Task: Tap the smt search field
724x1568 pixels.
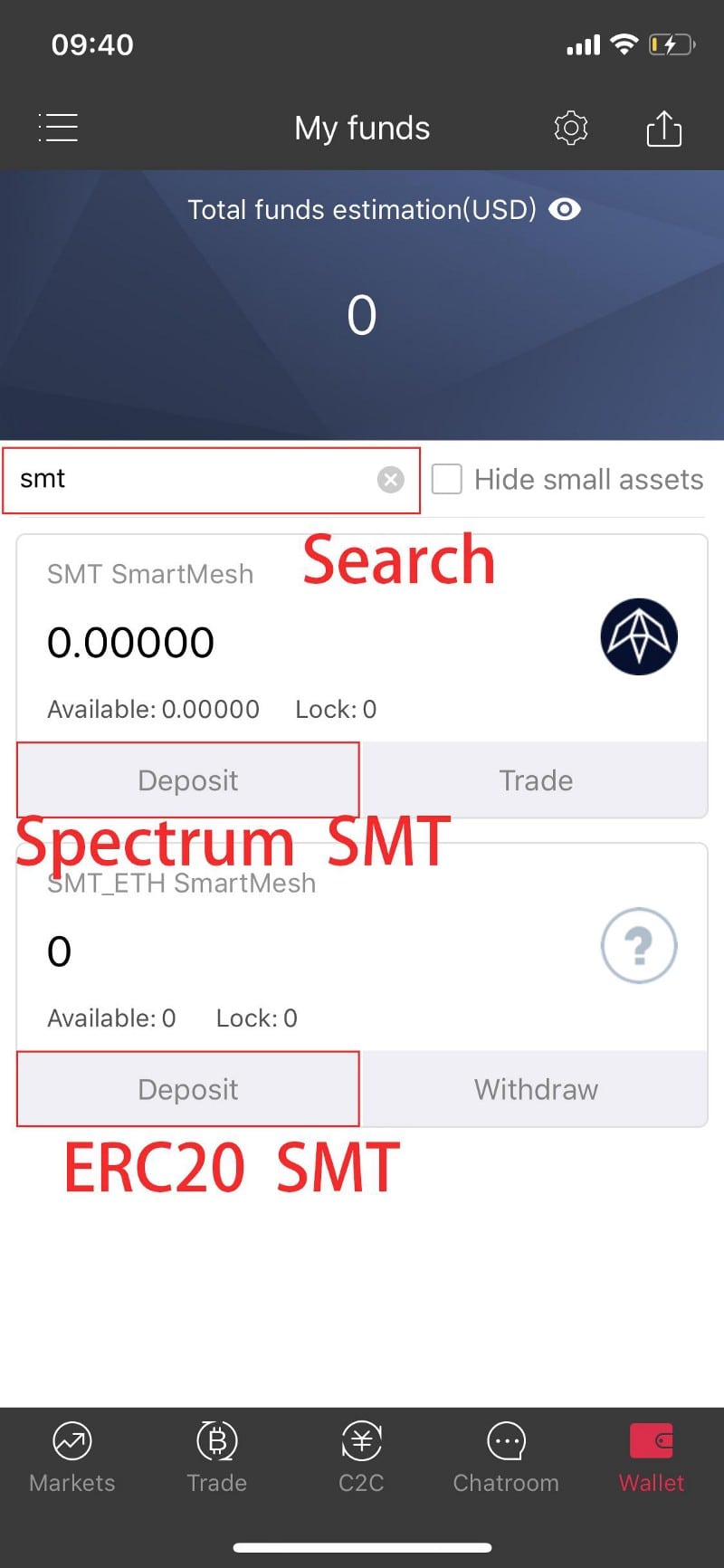Action: pyautogui.click(x=190, y=479)
